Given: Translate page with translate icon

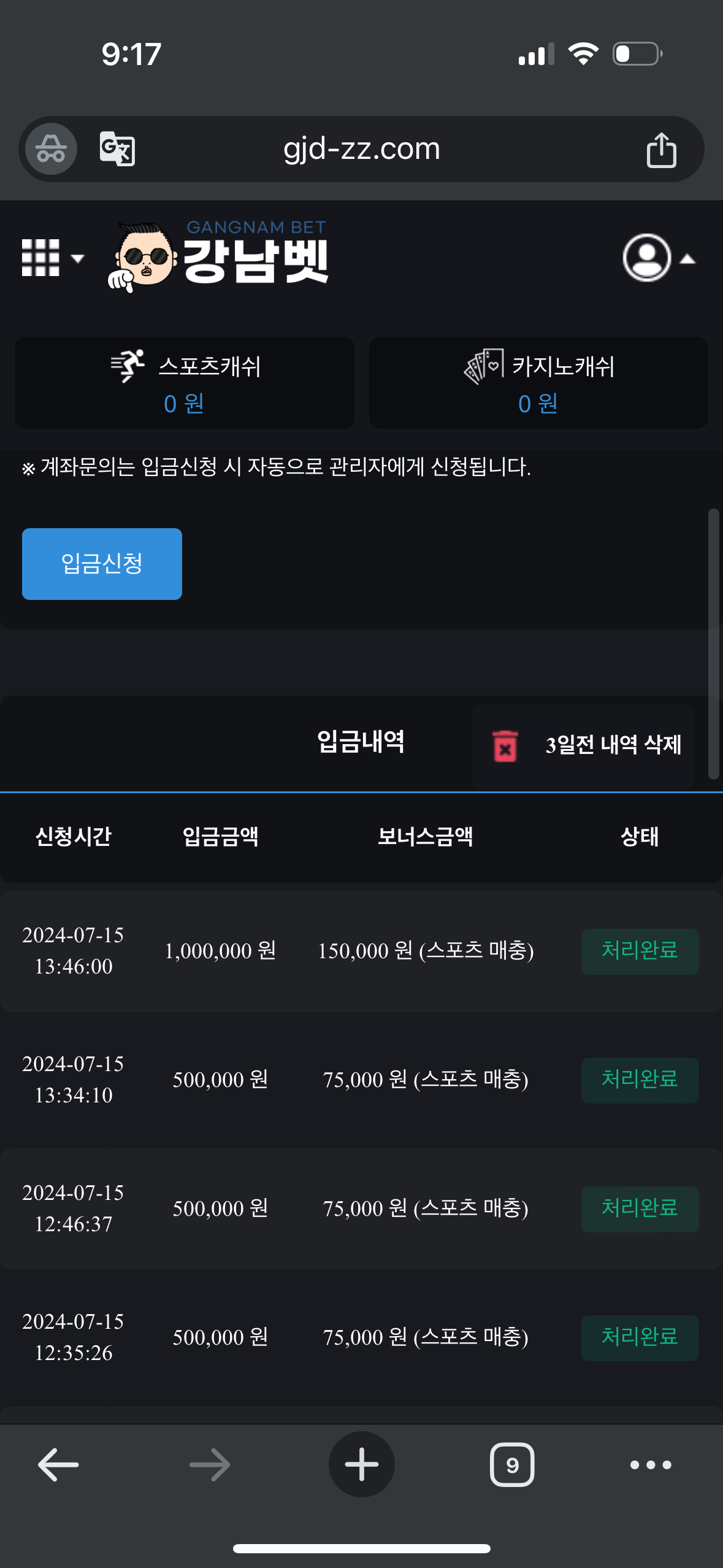Looking at the screenshot, I should tap(117, 149).
